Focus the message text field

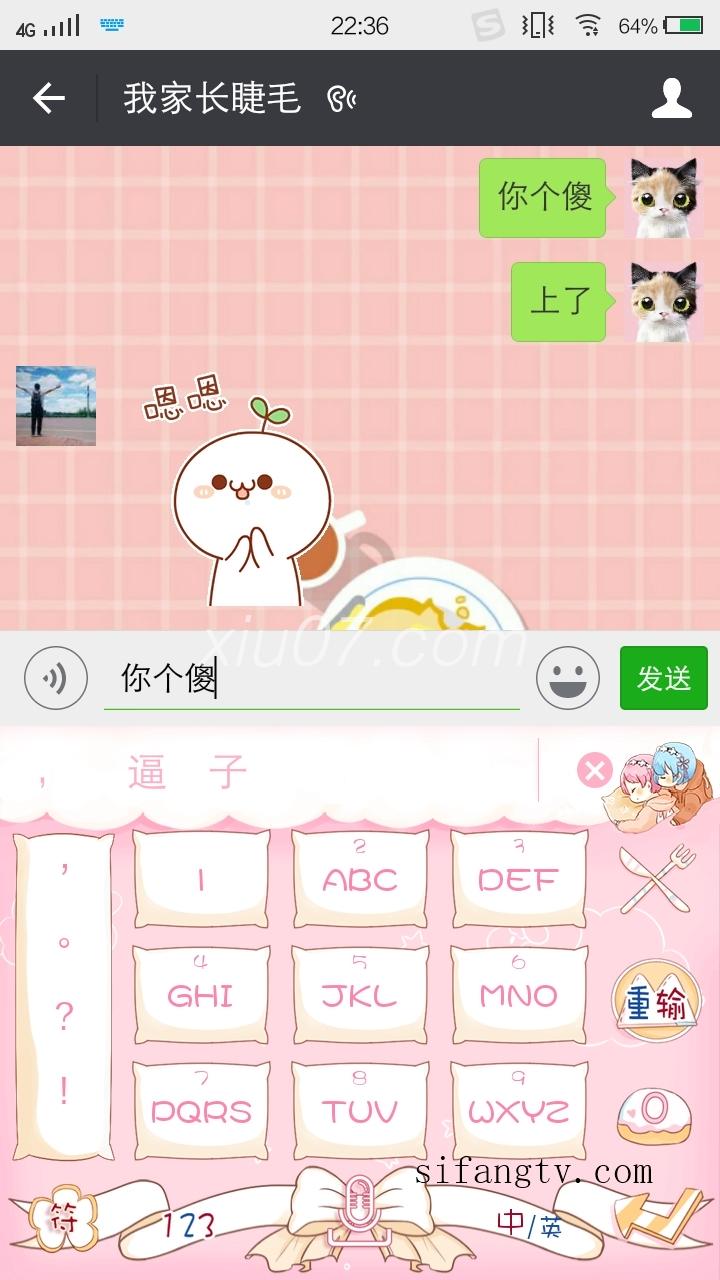[310, 678]
